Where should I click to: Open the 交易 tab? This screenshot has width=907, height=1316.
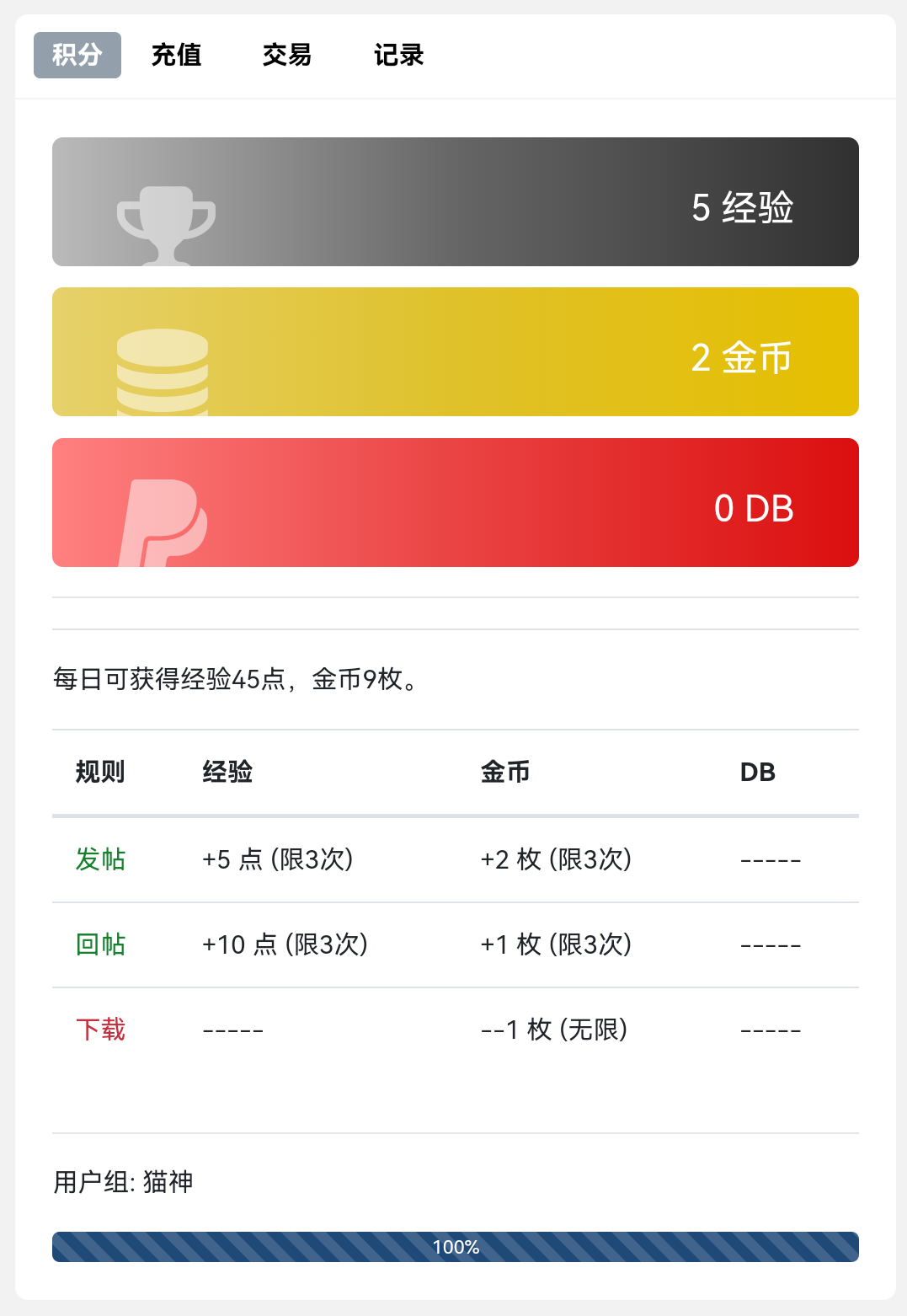(x=287, y=56)
